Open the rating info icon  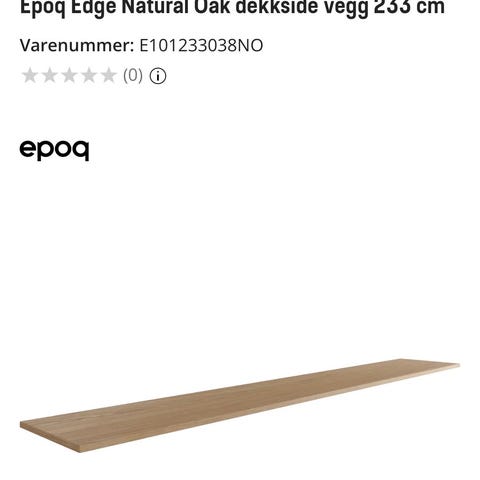(158, 76)
